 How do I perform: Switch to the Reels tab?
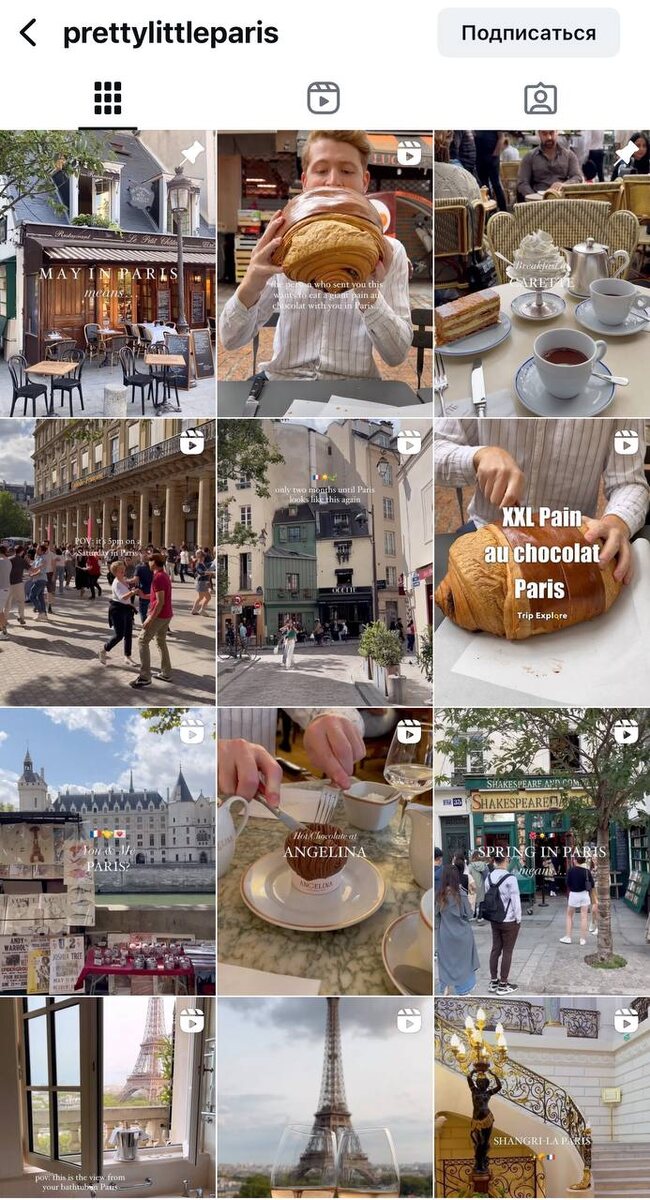click(323, 98)
